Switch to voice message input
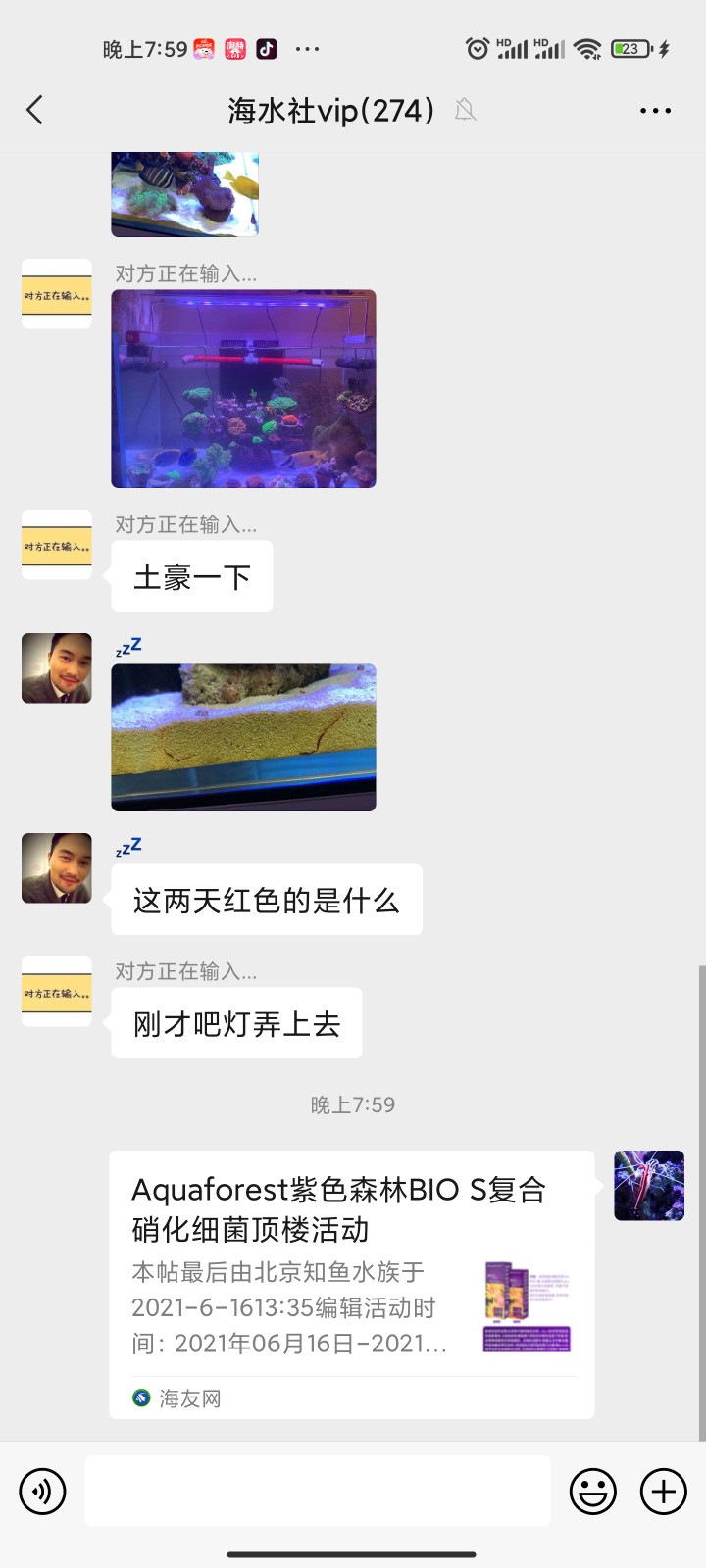This screenshot has width=706, height=1568. [x=42, y=1492]
